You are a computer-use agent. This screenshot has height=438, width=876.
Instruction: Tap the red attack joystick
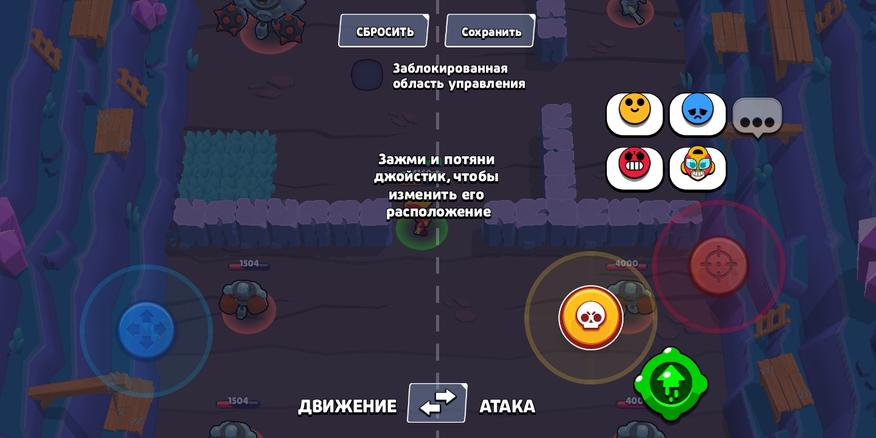tap(718, 266)
